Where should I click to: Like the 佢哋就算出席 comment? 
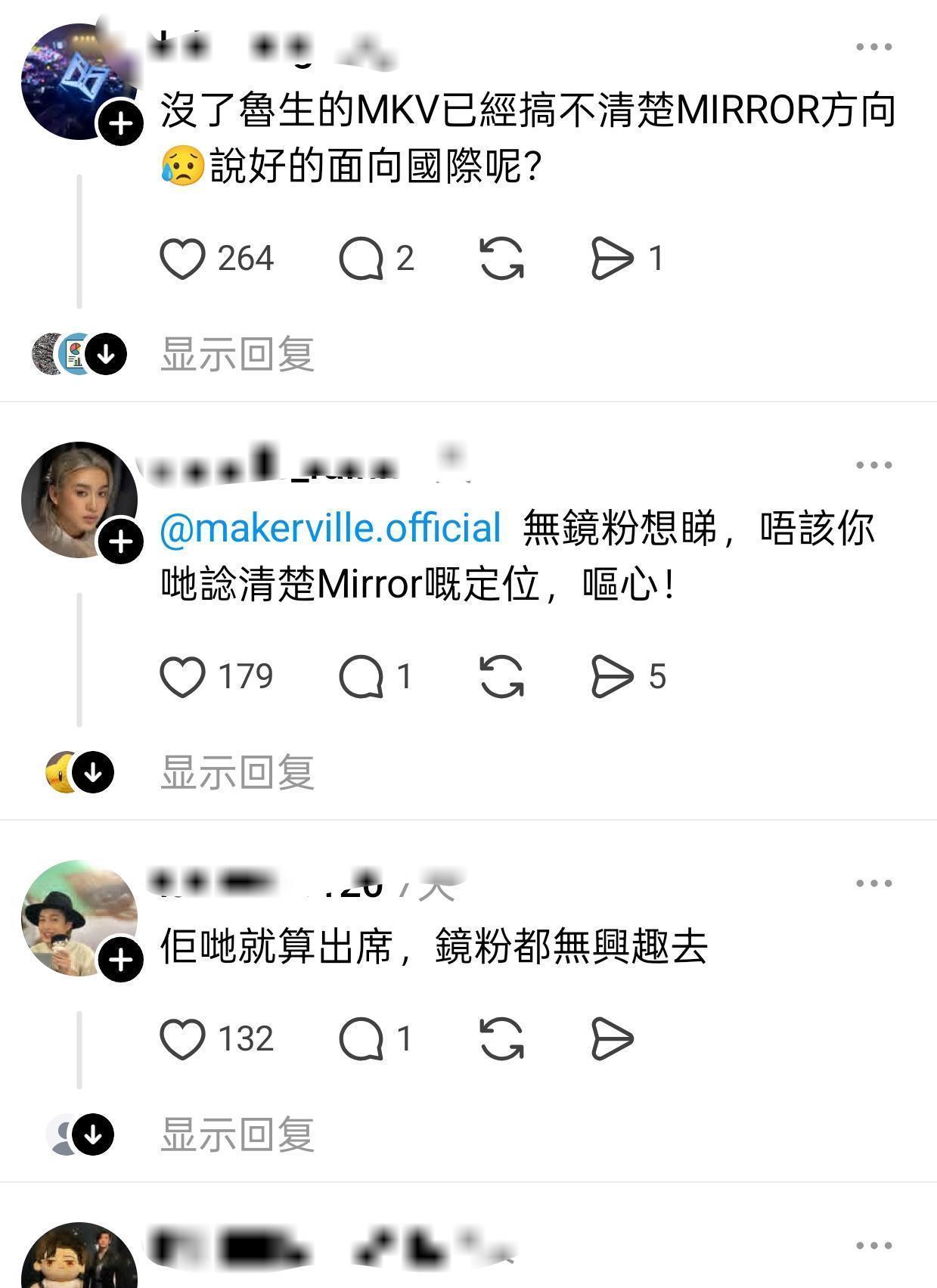click(x=183, y=1039)
